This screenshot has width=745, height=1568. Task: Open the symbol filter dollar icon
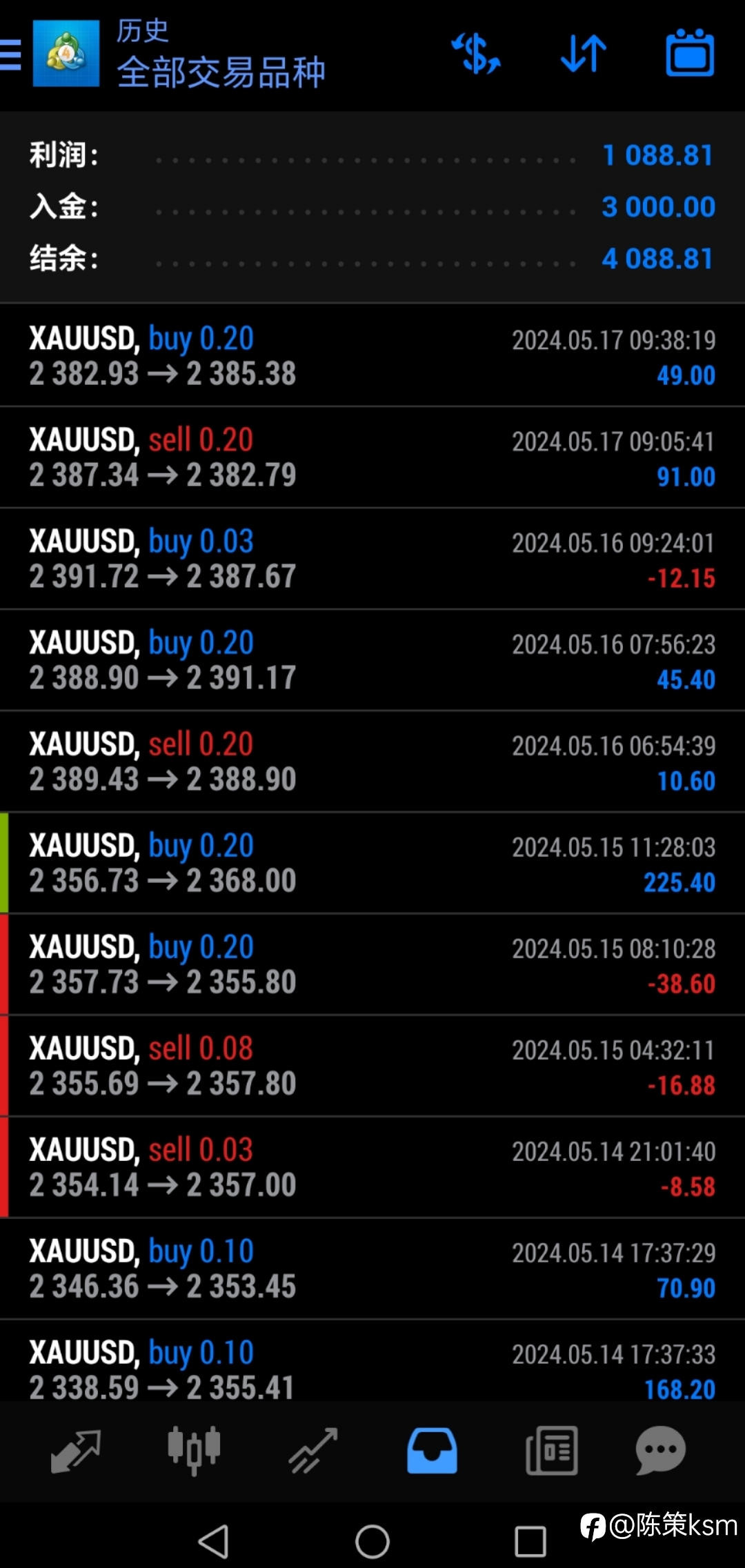click(475, 54)
